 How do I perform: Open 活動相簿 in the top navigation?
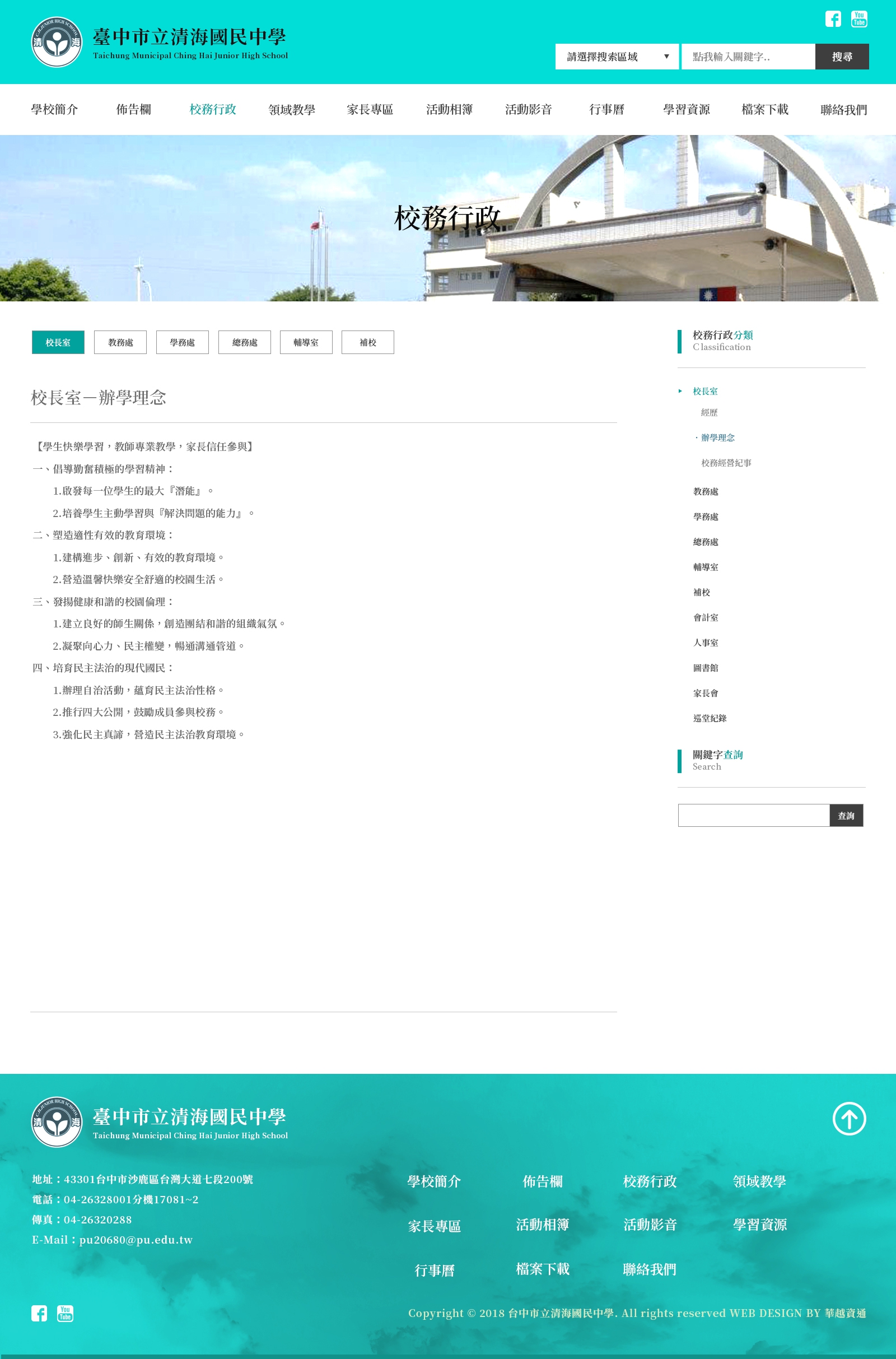(449, 109)
